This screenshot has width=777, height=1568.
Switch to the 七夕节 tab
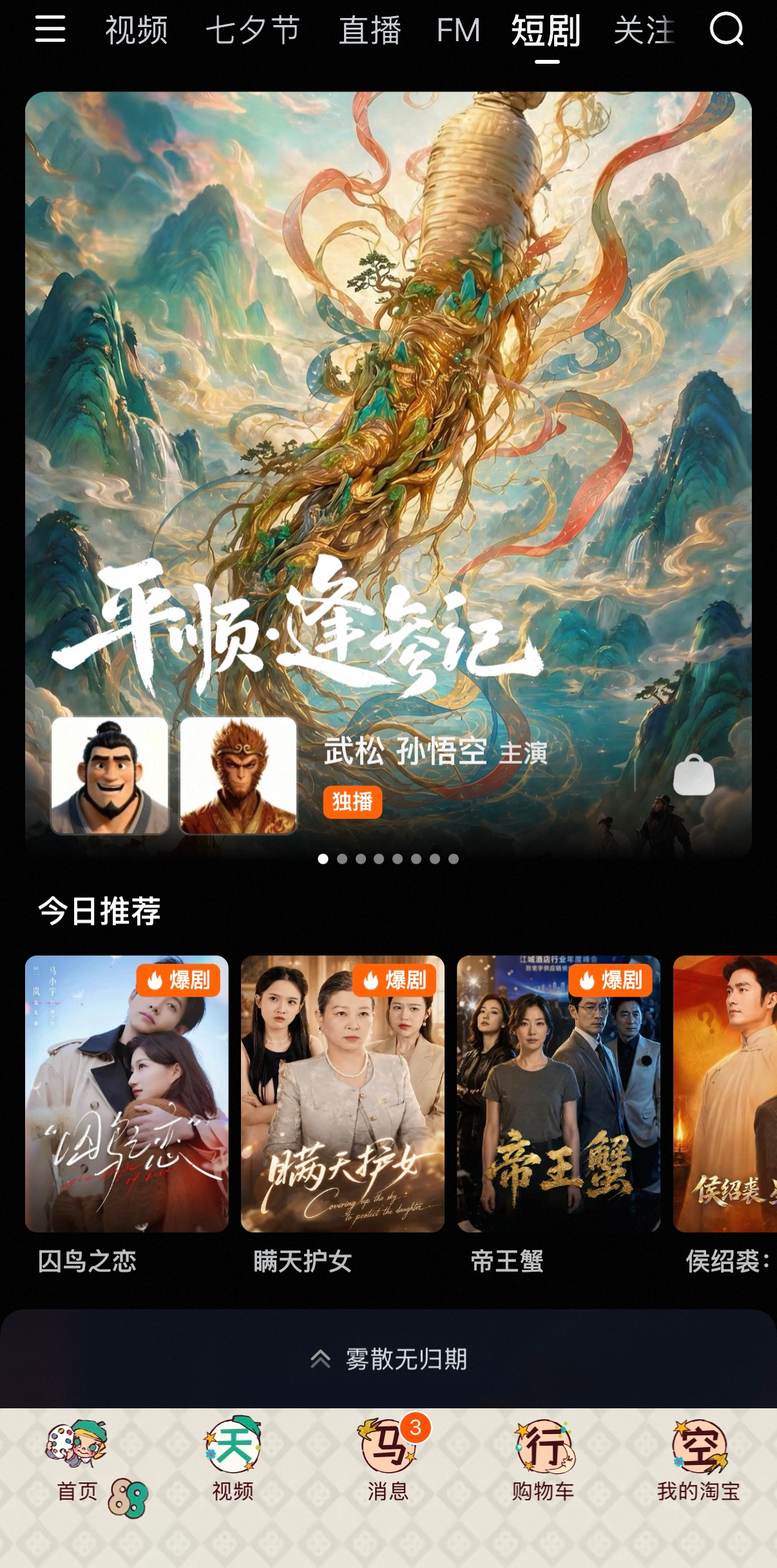pos(253,30)
